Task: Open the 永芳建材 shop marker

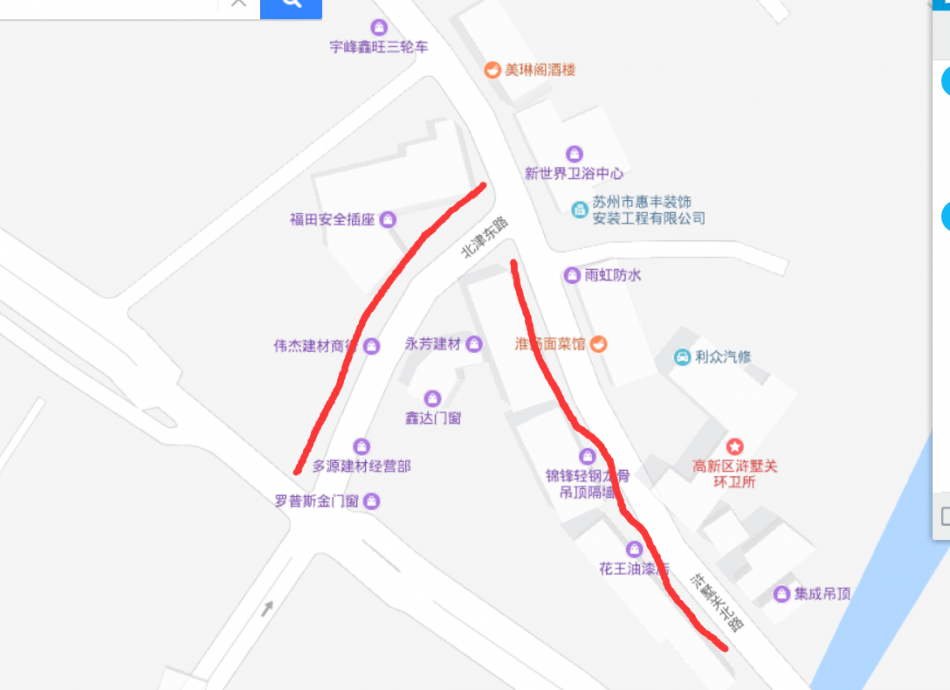Action: tap(474, 344)
